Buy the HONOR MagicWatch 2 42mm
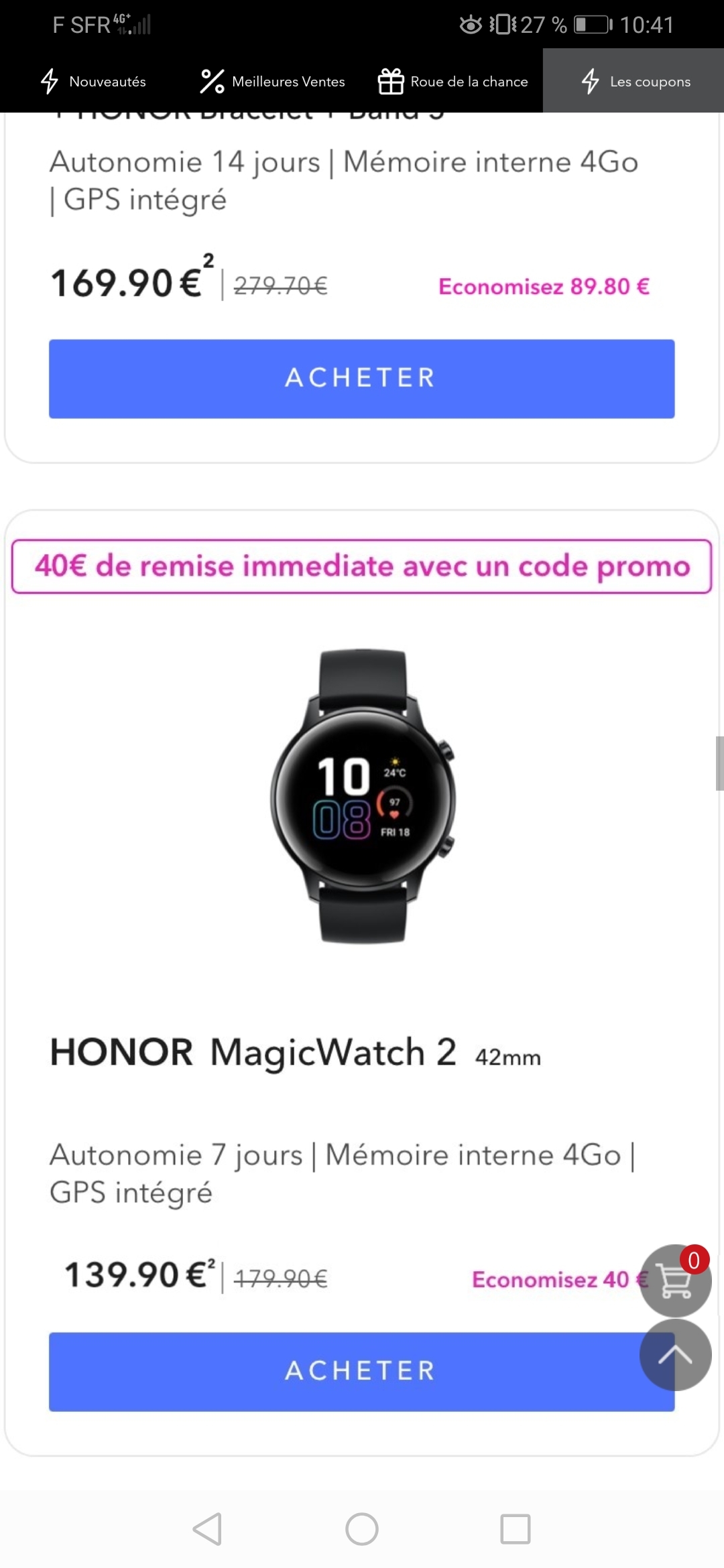Screen dimensions: 724x1568 coord(335,1372)
